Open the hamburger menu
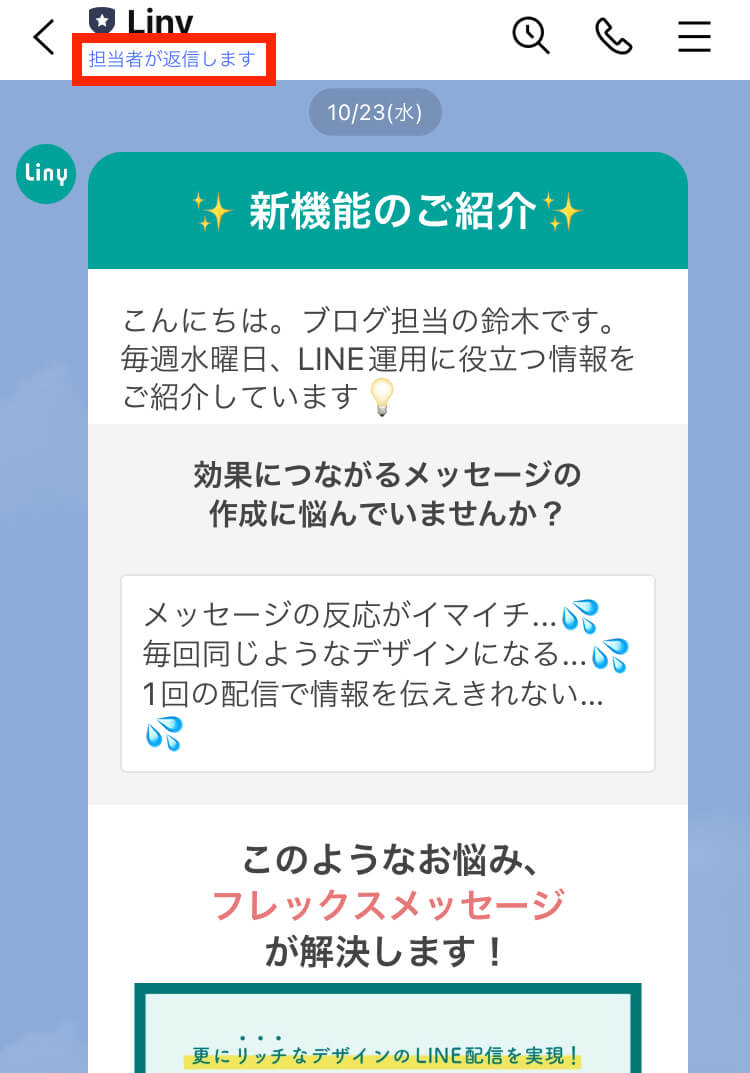Screen dimensions: 750x1073 coord(694,36)
